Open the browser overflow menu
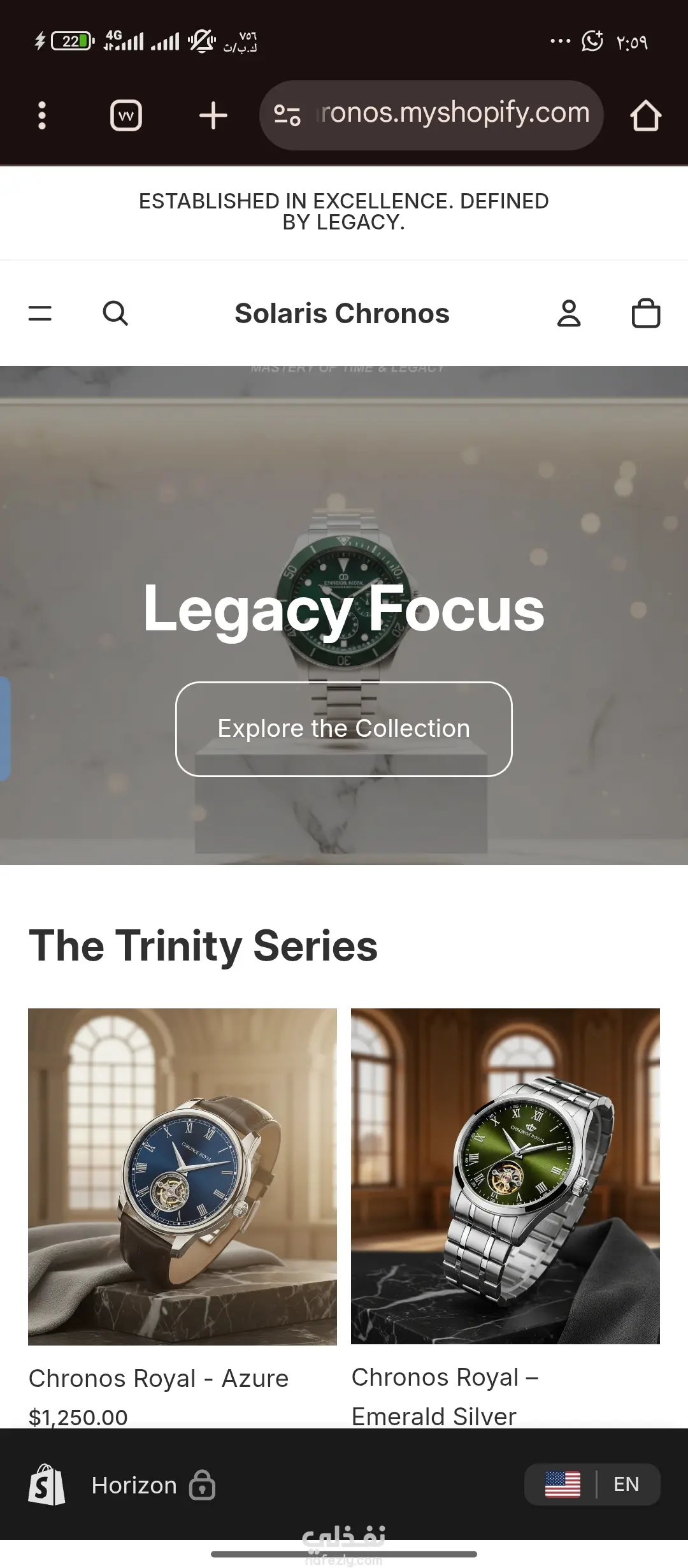 click(x=42, y=116)
